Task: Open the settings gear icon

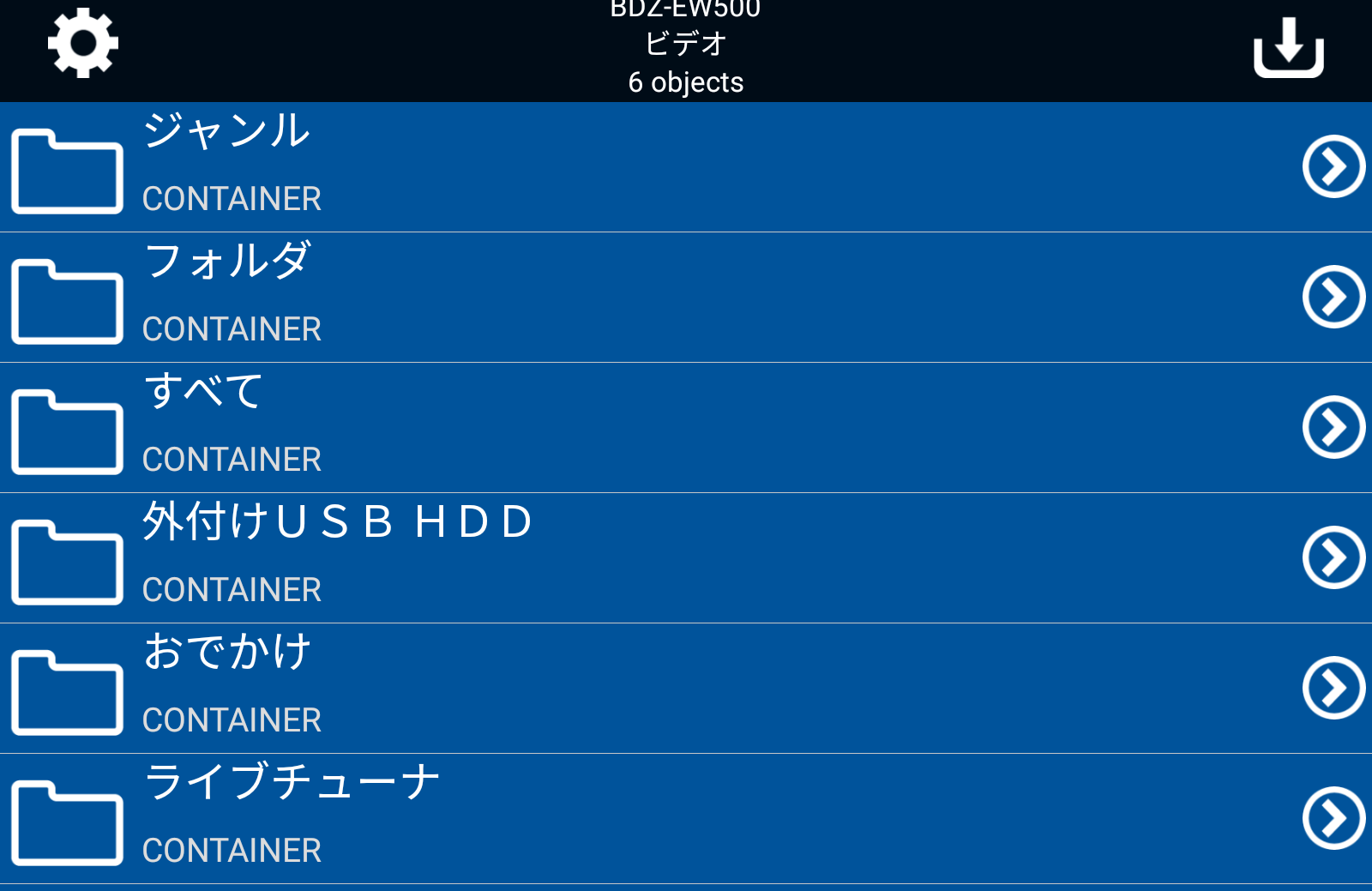Action: click(82, 43)
